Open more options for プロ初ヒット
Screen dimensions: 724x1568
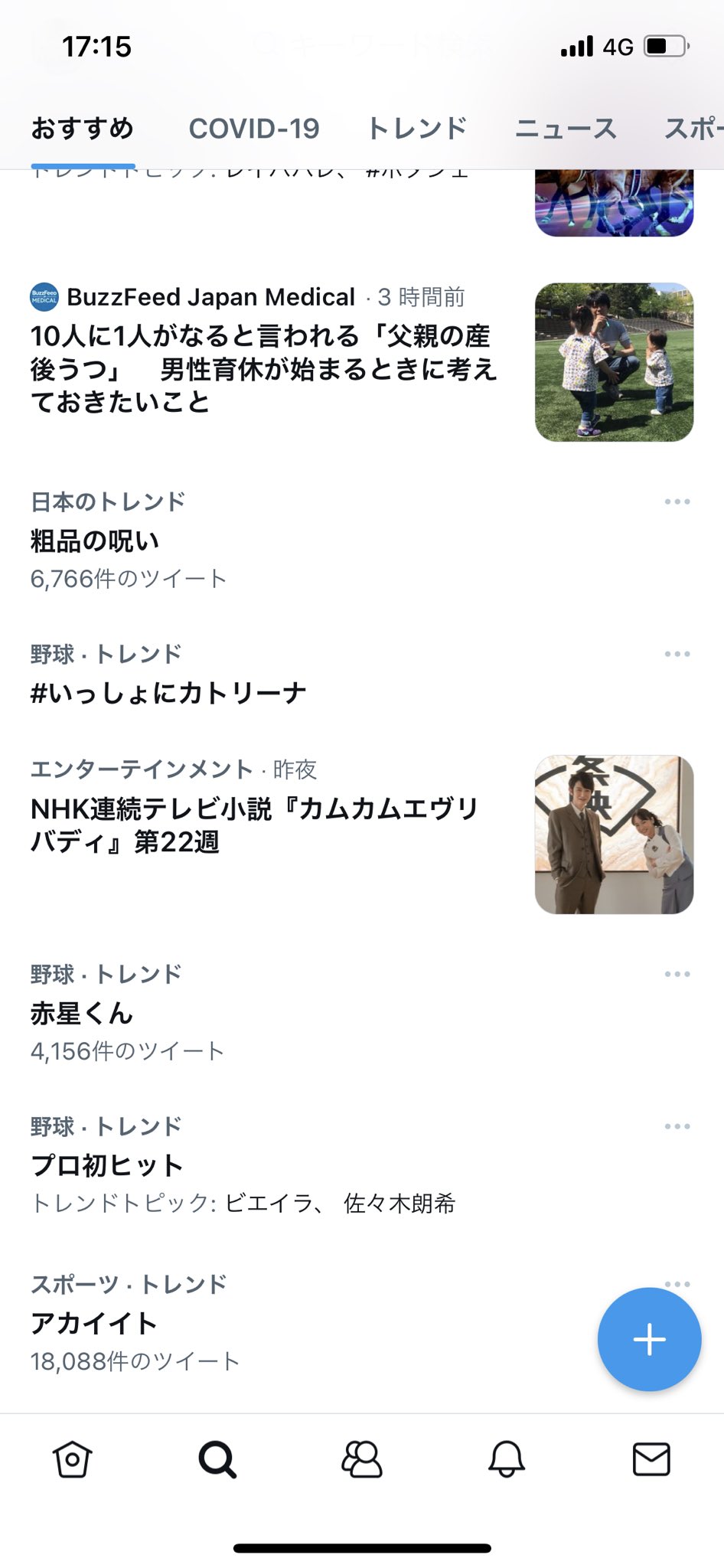[677, 1127]
